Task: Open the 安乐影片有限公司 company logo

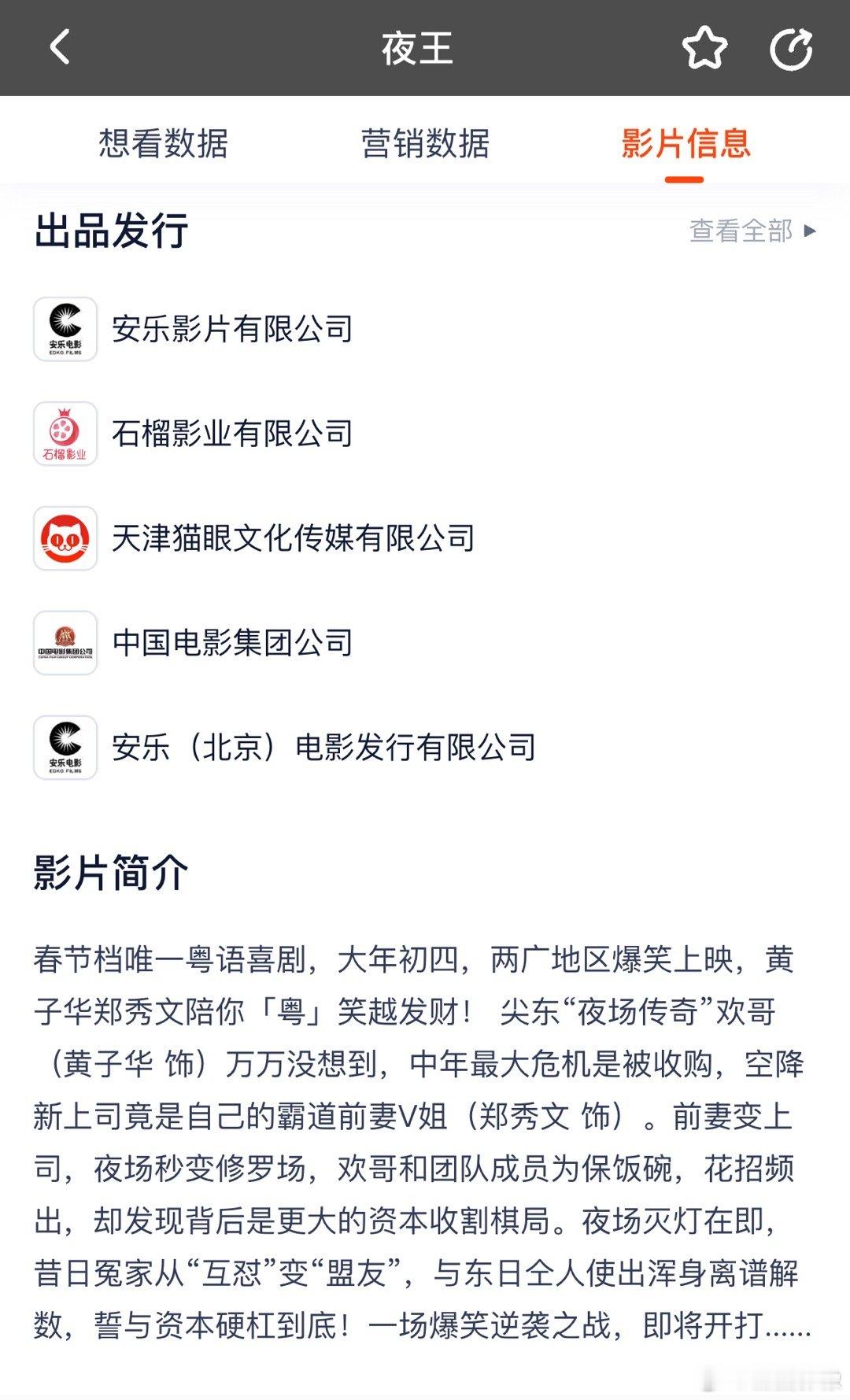Action: pyautogui.click(x=67, y=328)
